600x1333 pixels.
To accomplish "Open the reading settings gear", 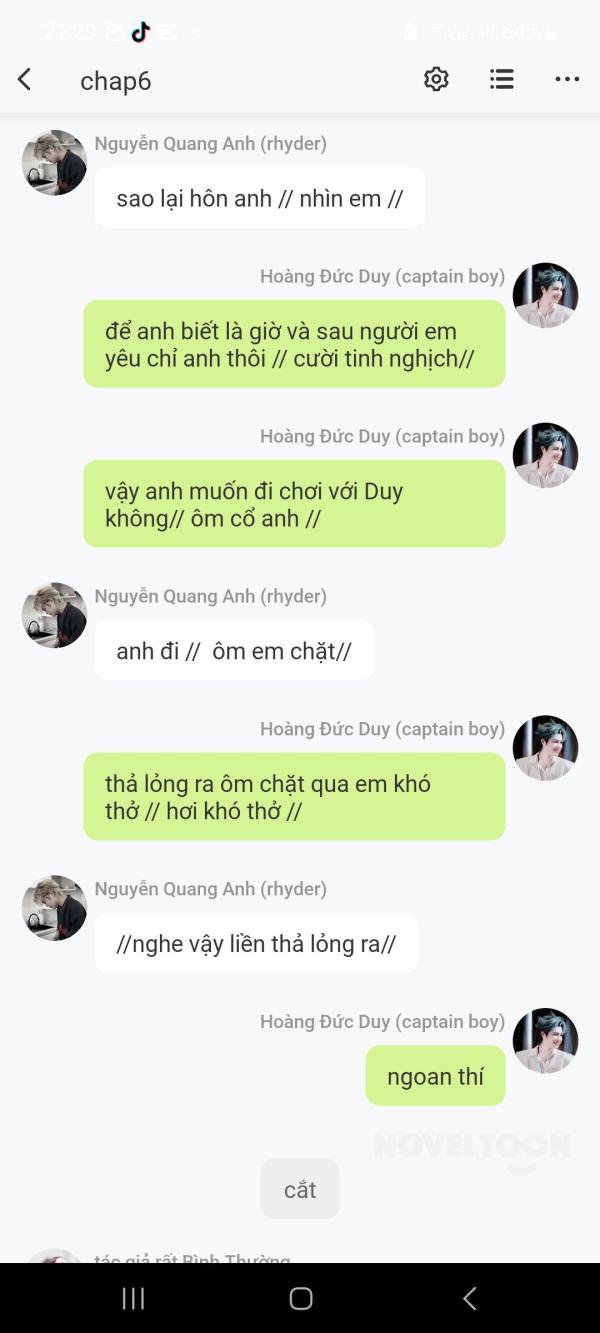I will 436,79.
